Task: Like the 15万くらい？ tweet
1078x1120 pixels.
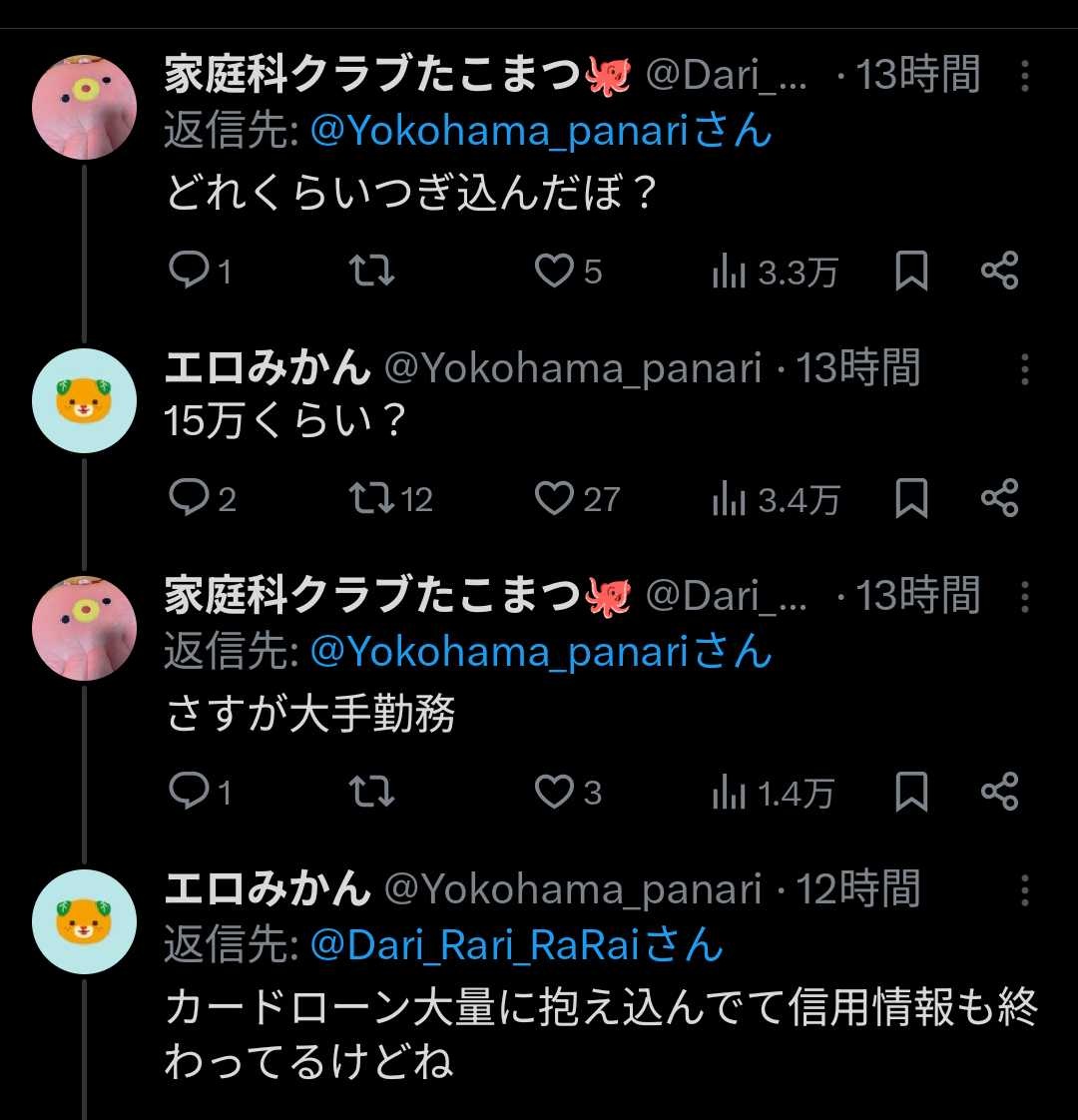Action: pyautogui.click(x=554, y=498)
